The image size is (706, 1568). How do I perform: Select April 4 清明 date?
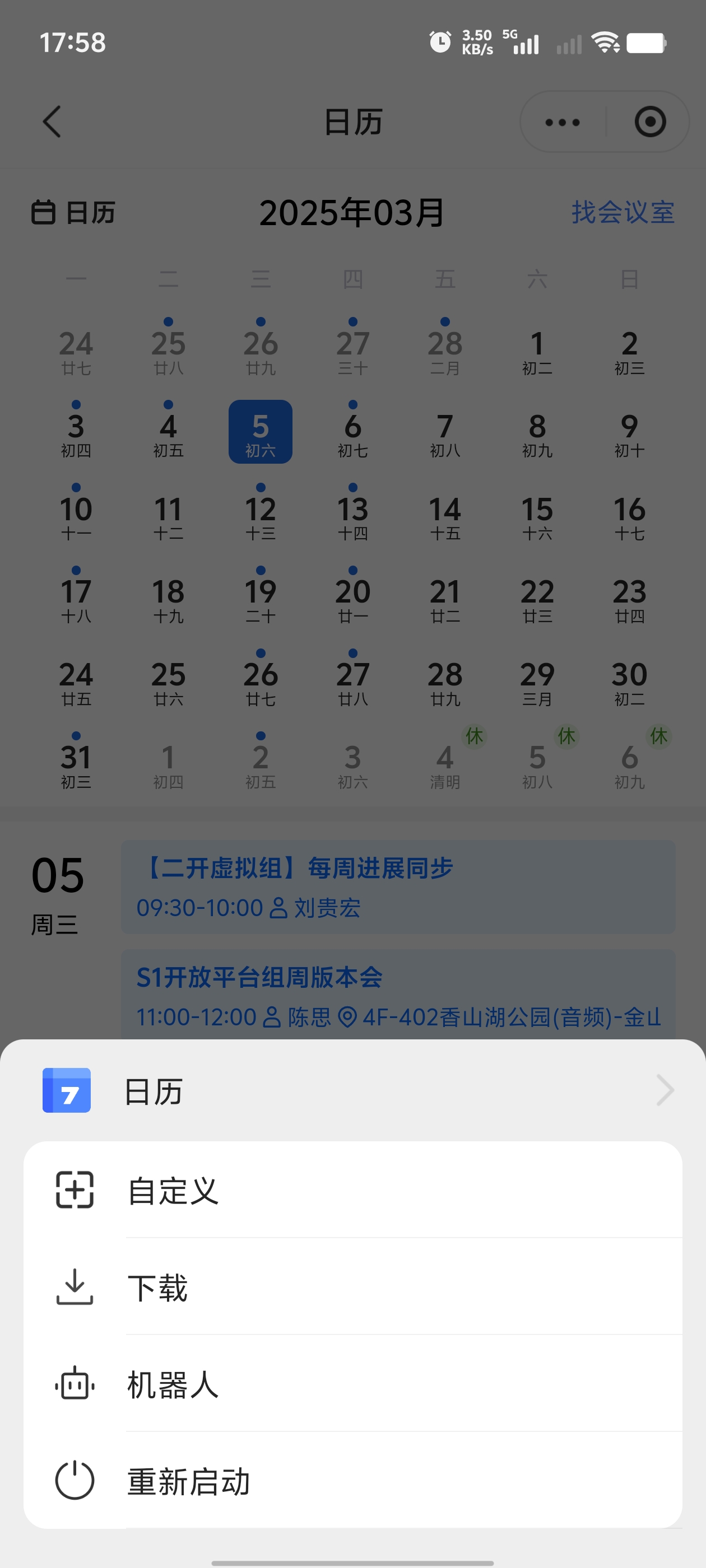point(445,763)
